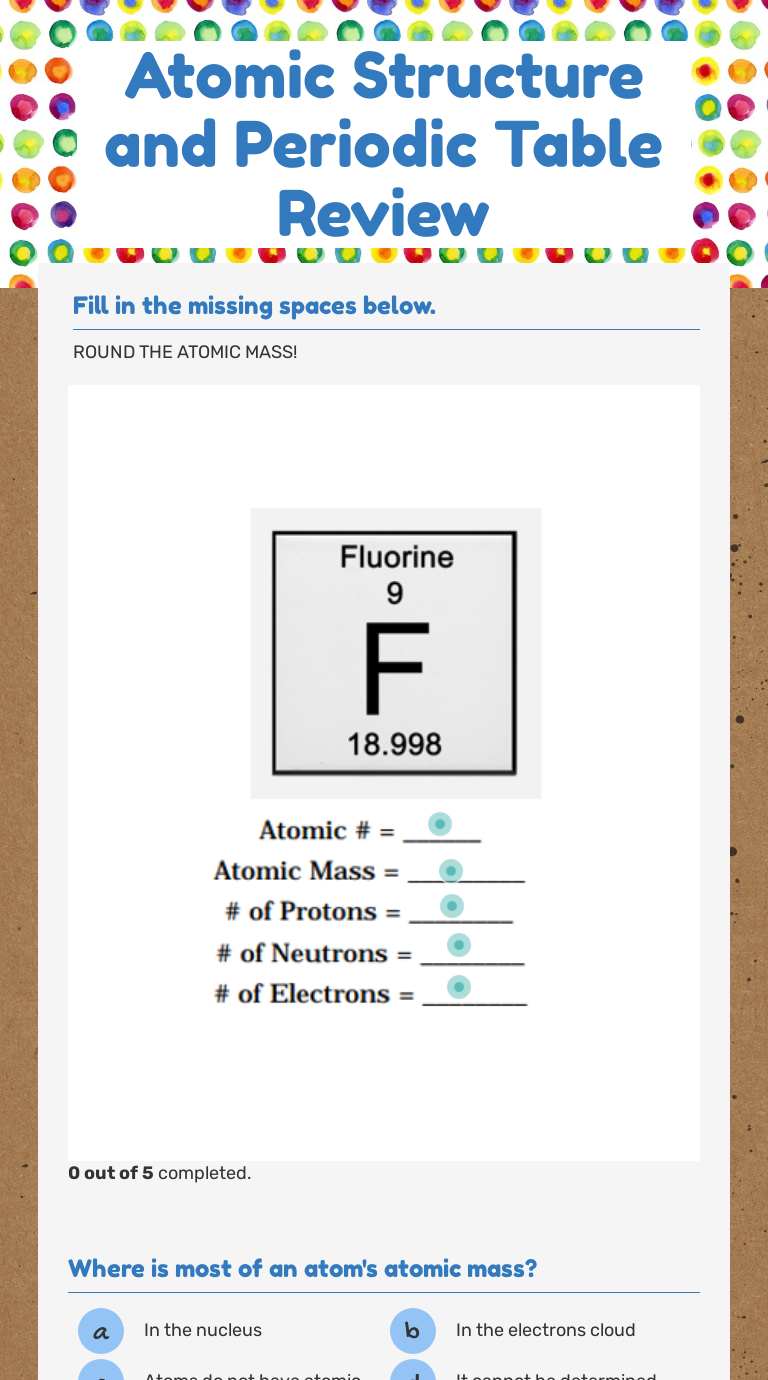768x1380 pixels.
Task: Fill in the Atomic Mass blank
Action: click(451, 871)
